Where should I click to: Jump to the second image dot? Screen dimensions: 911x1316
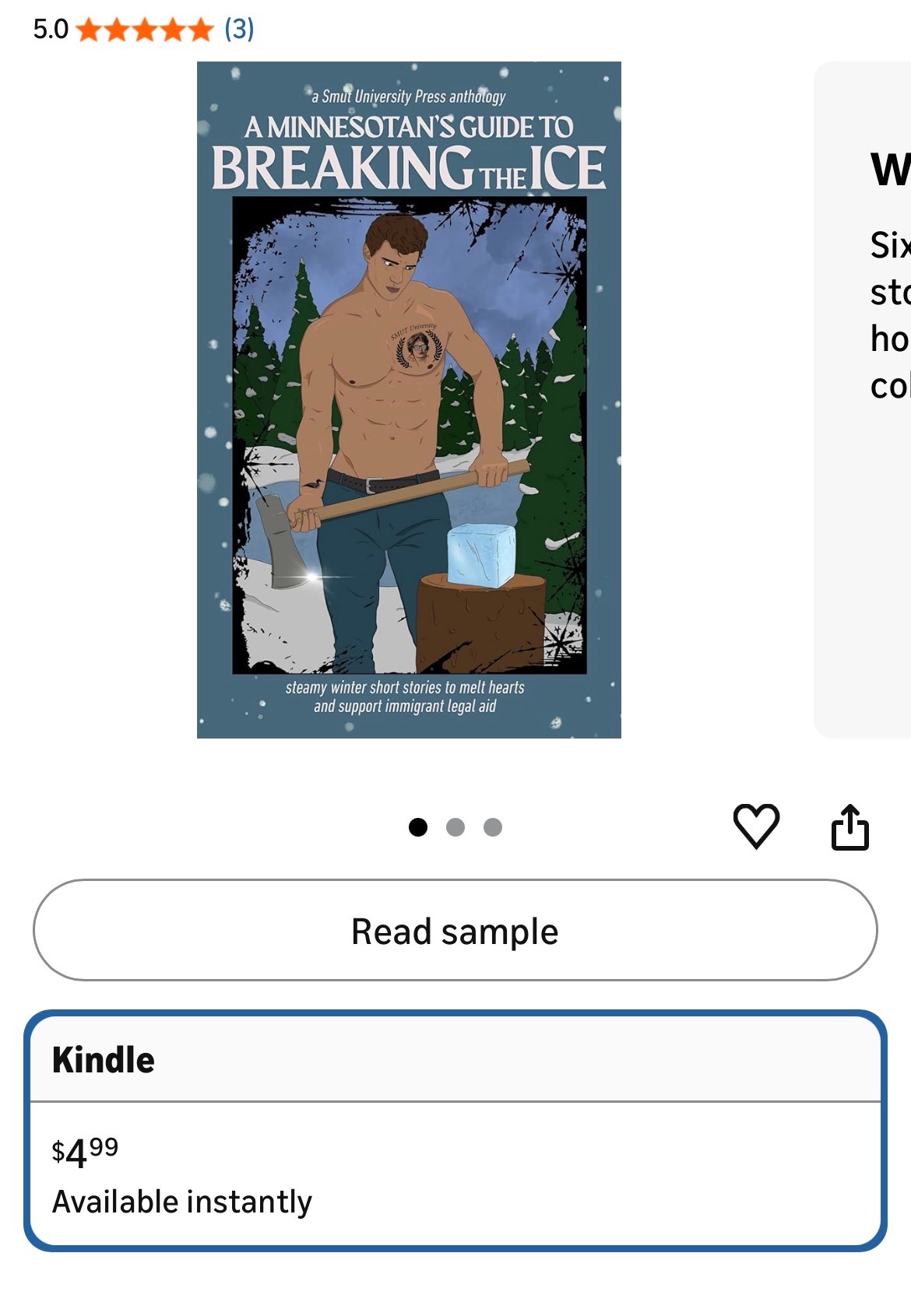tap(455, 827)
